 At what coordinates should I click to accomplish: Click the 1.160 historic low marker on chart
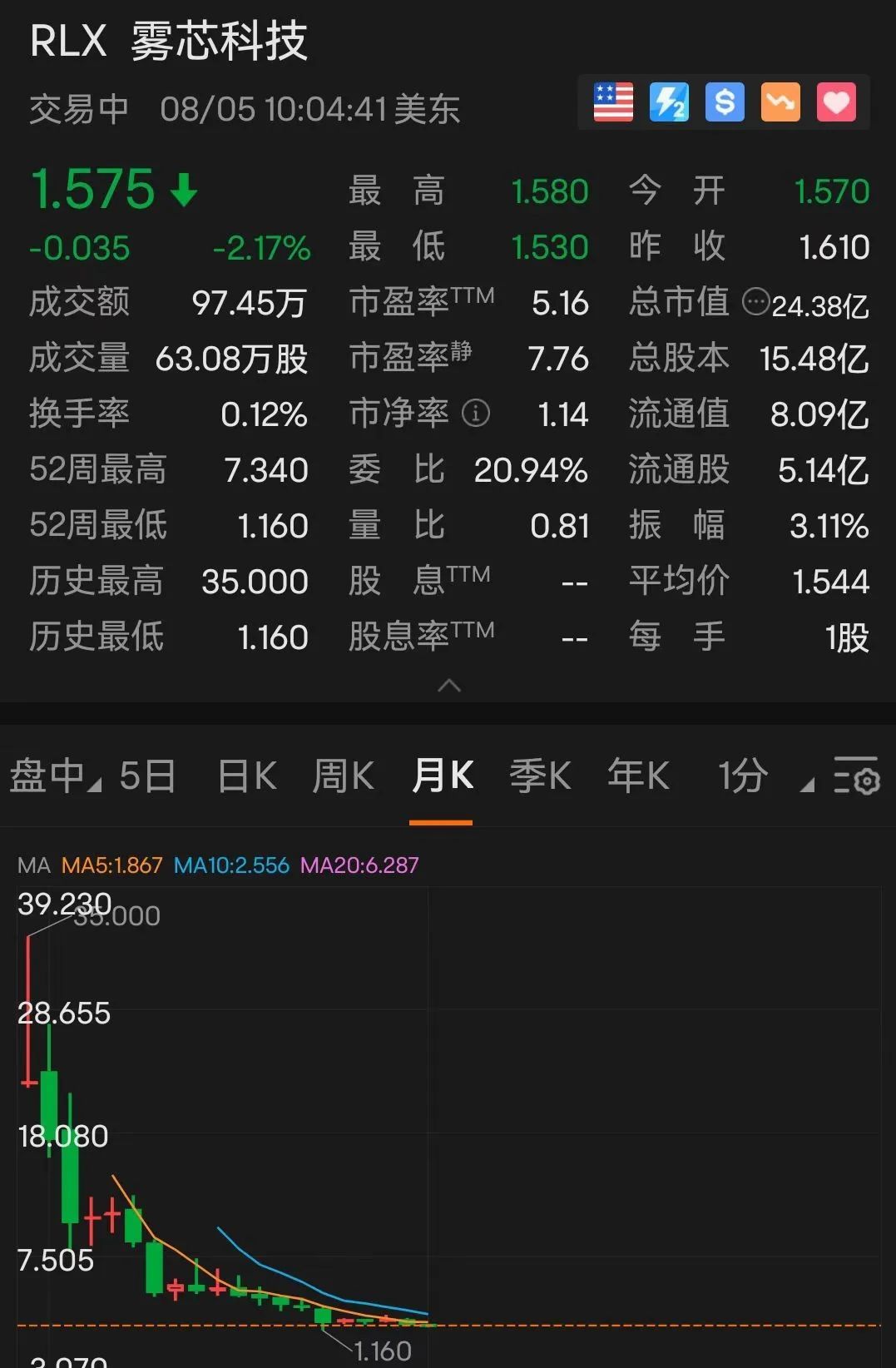pos(381,1350)
